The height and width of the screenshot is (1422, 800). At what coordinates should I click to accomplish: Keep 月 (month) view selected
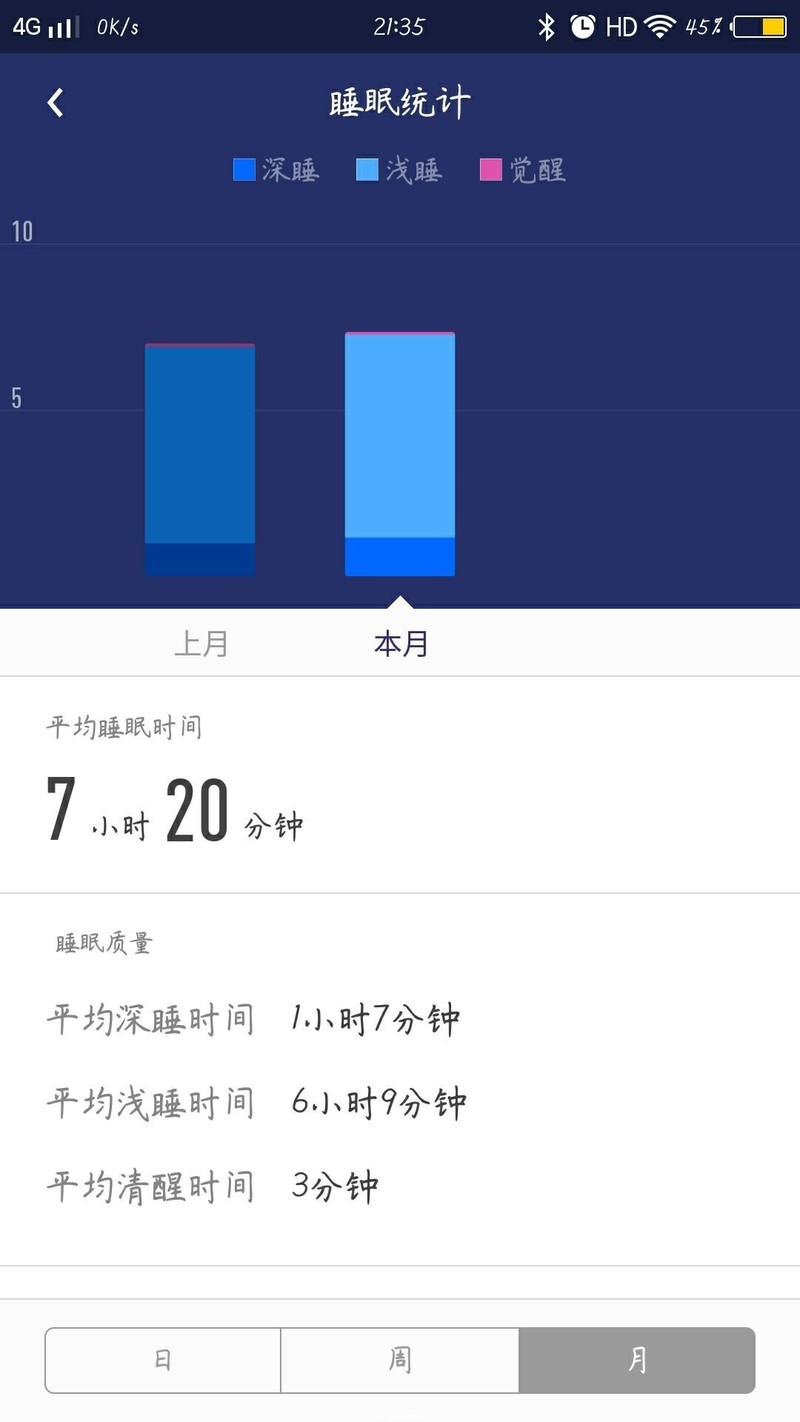coord(637,1360)
